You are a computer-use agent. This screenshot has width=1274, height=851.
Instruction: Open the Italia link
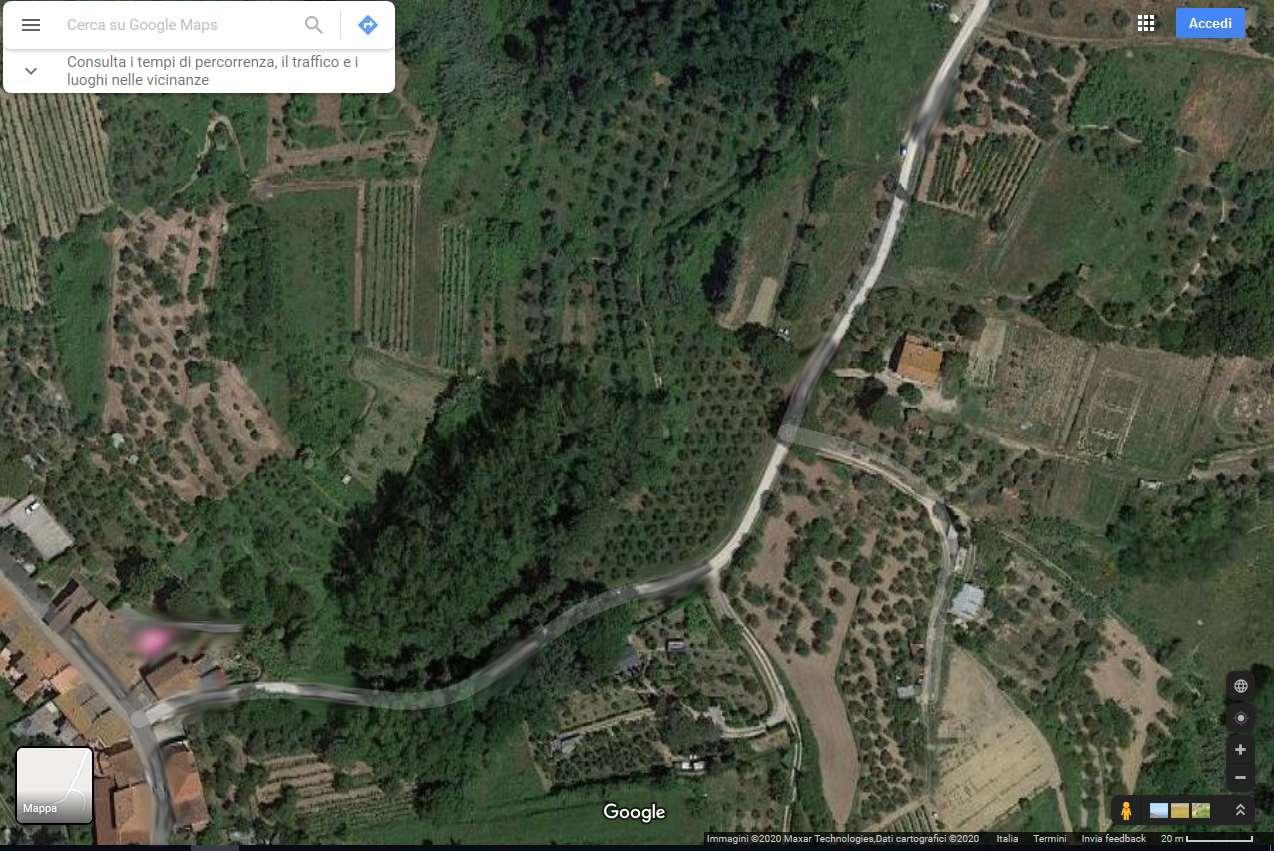pos(1007,839)
